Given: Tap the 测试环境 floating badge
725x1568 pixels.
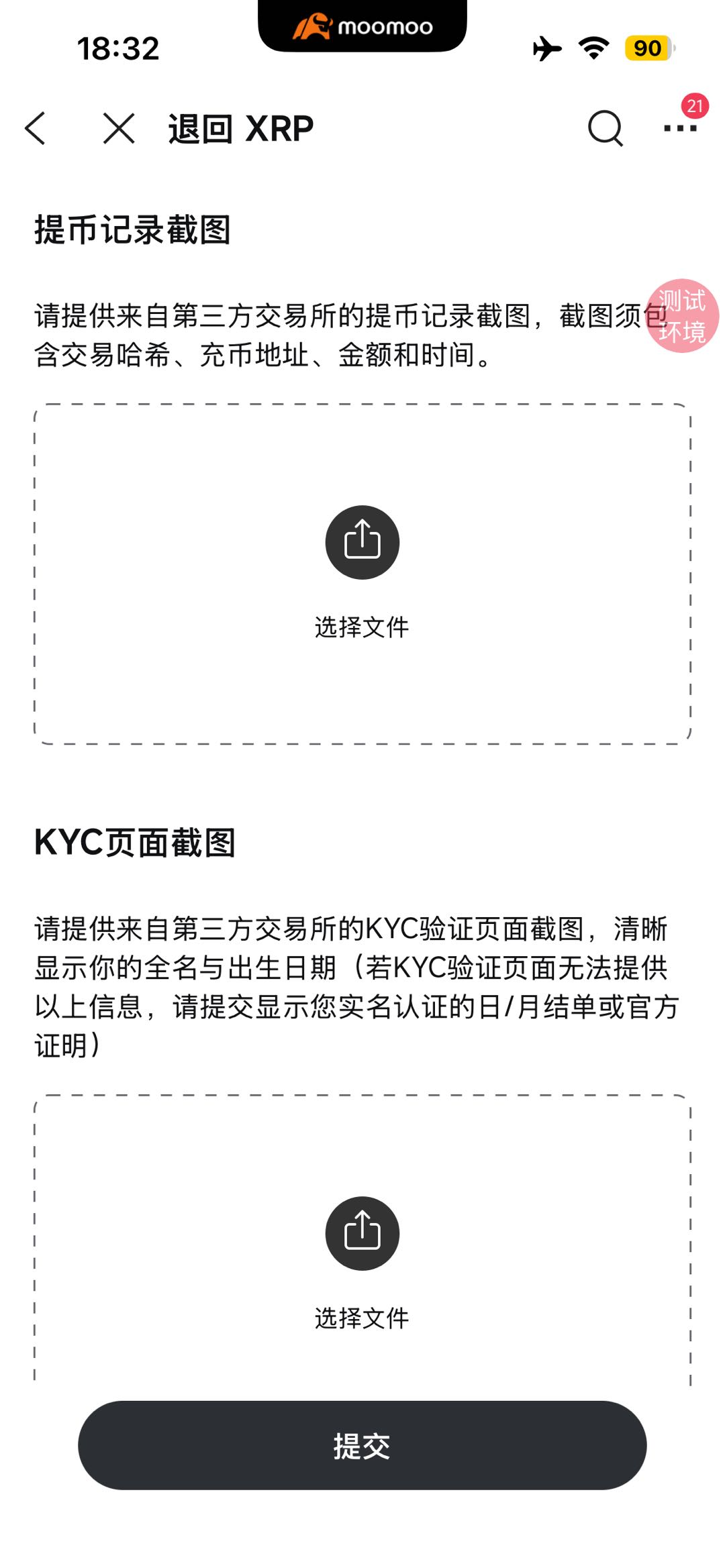Looking at the screenshot, I should click(x=682, y=316).
